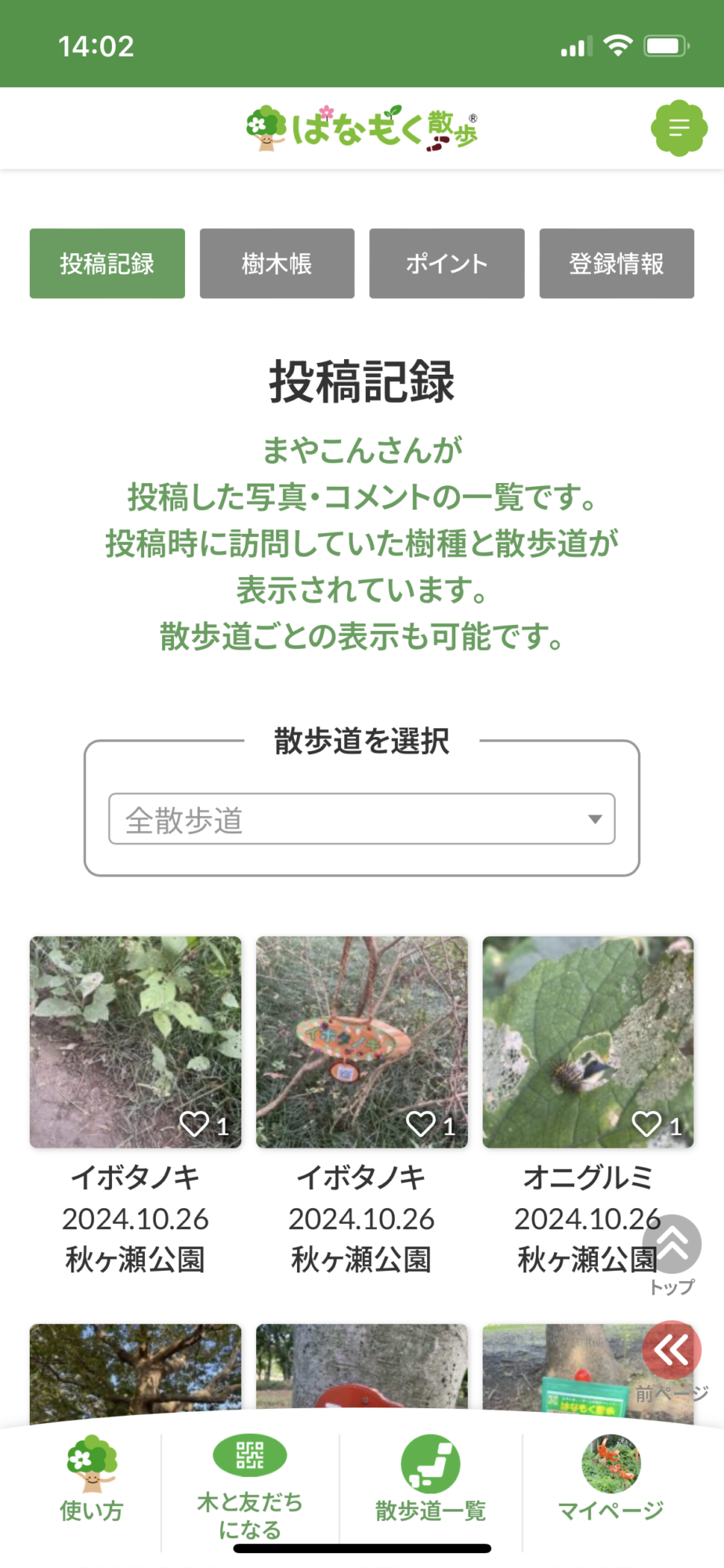Viewport: 724px width, 1568px height.
Task: Select the 投稿記録 tab
Action: (107, 263)
